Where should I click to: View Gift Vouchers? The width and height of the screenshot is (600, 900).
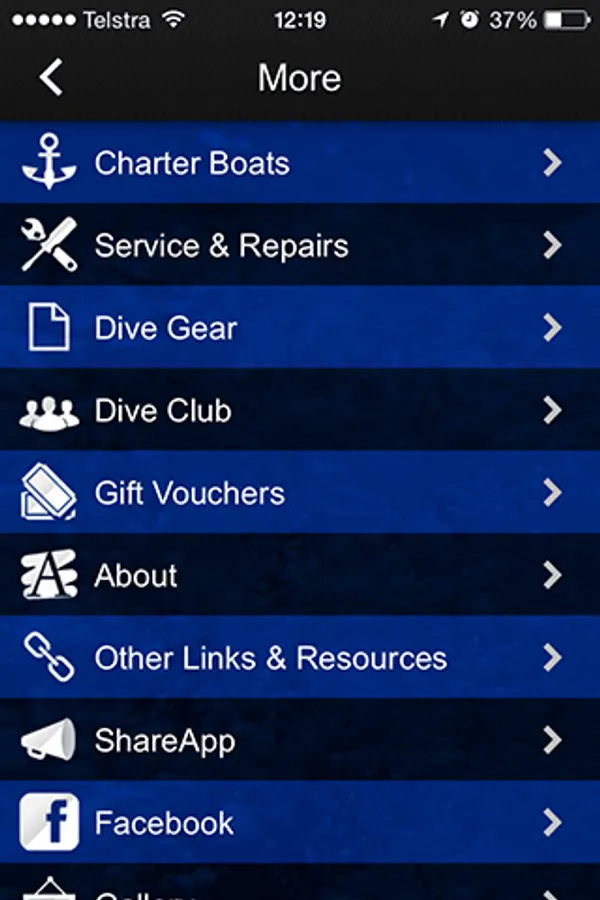pos(300,493)
